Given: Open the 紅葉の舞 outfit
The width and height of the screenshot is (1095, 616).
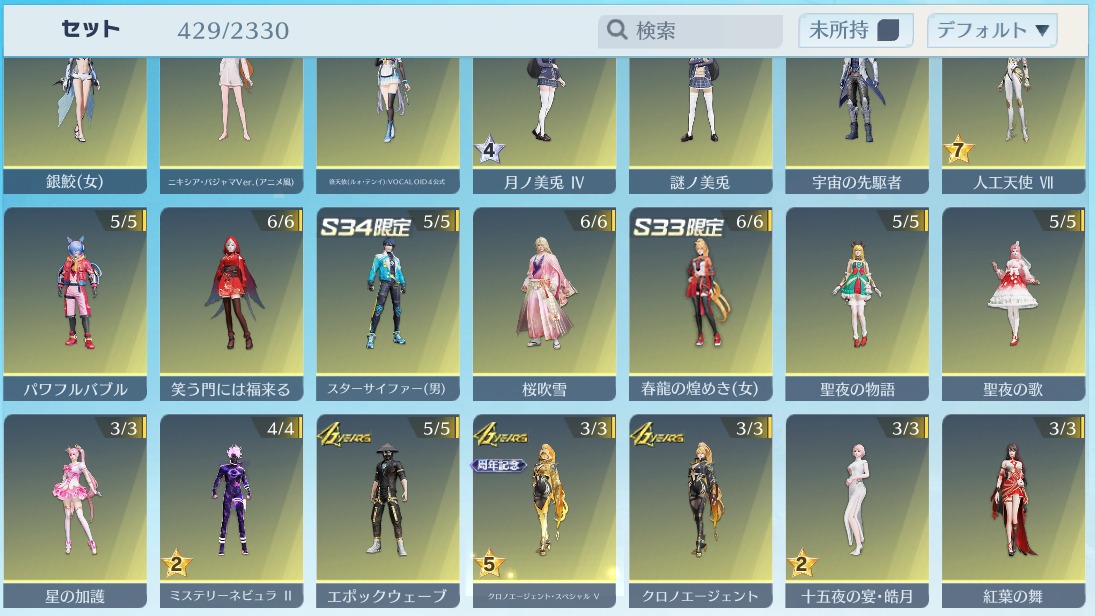Looking at the screenshot, I should click(x=1013, y=511).
